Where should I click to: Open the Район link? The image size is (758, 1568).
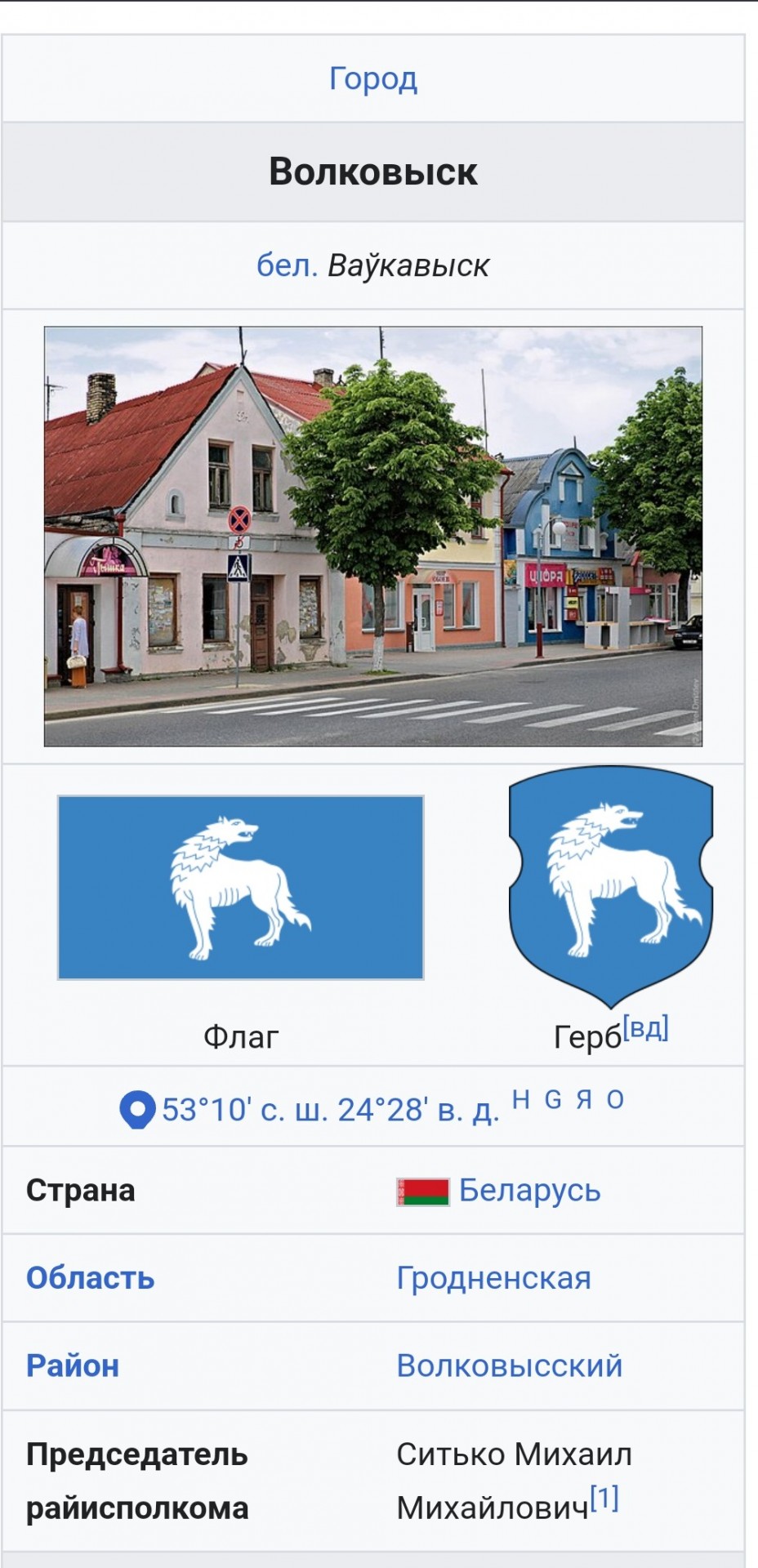click(x=73, y=1365)
